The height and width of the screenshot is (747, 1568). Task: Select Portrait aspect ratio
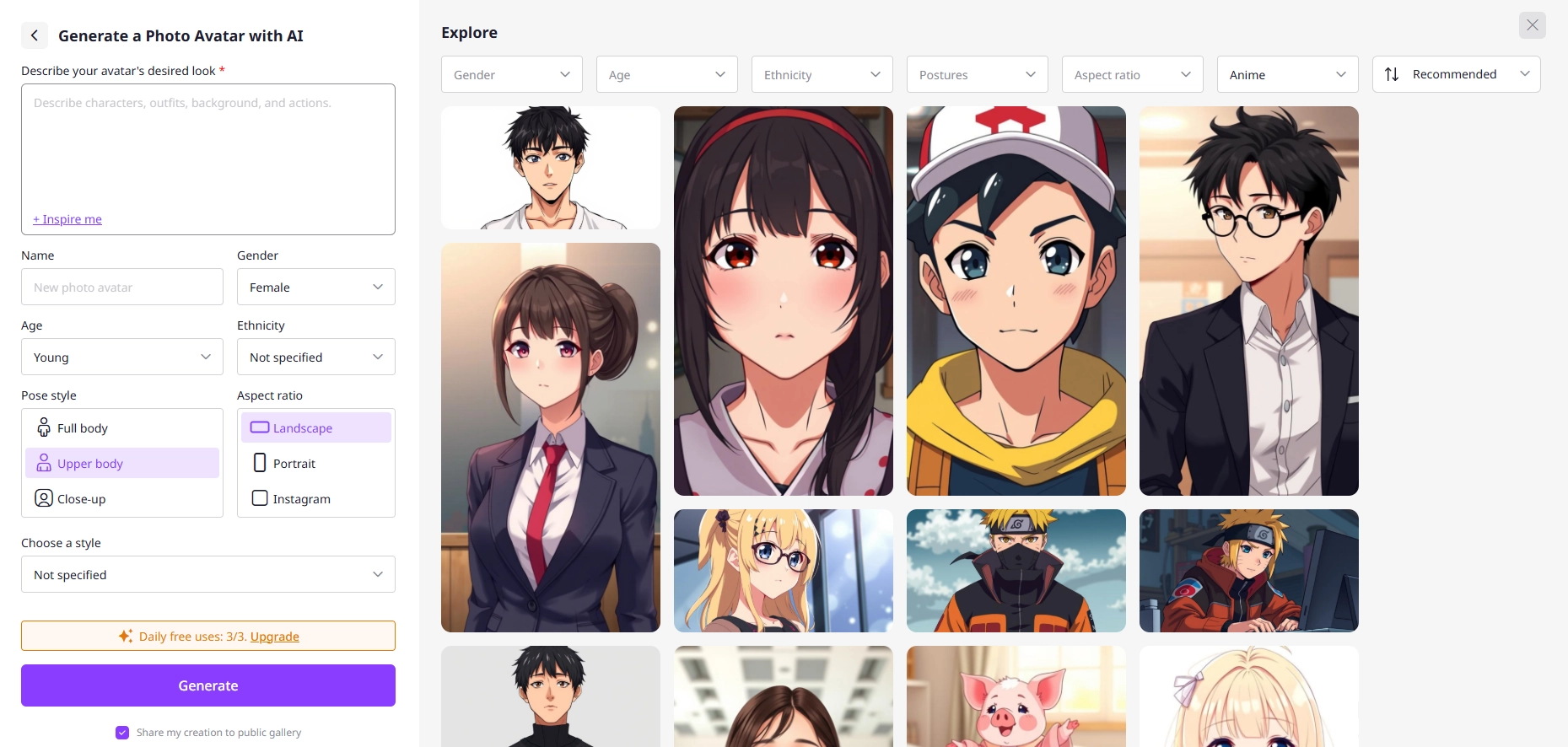pyautogui.click(x=294, y=464)
